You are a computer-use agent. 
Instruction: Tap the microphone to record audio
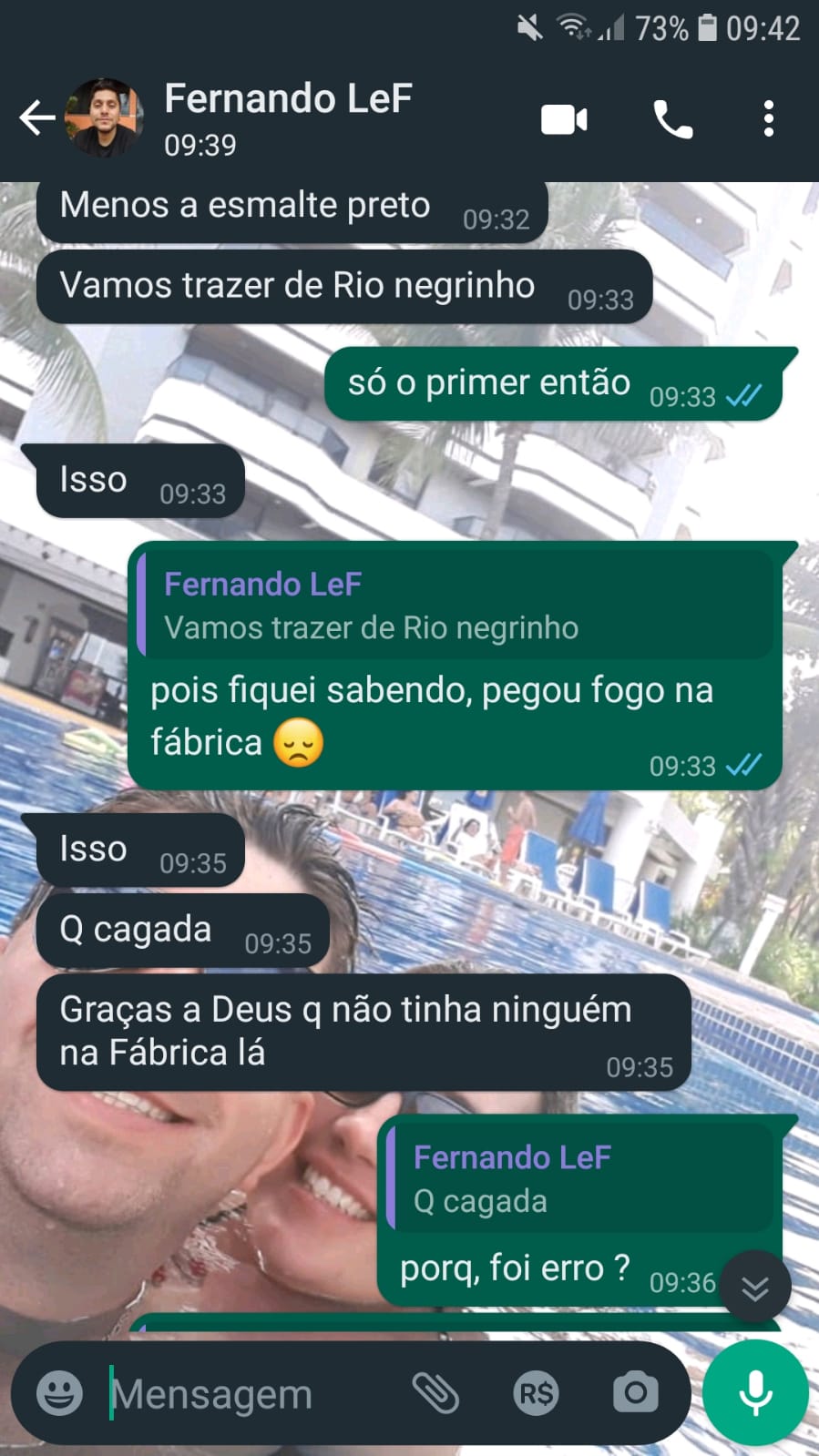pos(755,1393)
